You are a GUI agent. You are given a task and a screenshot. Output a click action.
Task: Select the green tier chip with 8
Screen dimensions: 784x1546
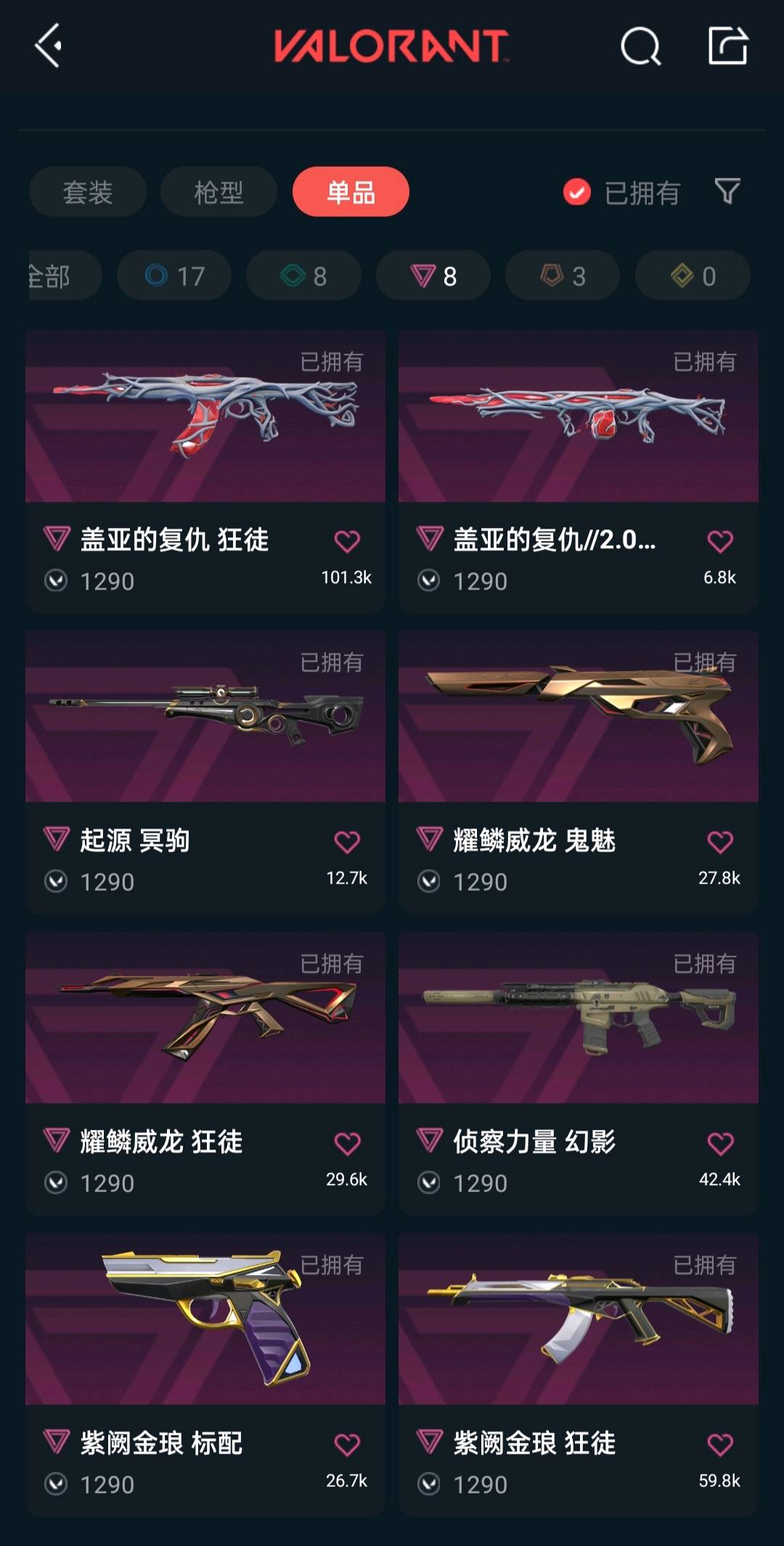tap(303, 276)
